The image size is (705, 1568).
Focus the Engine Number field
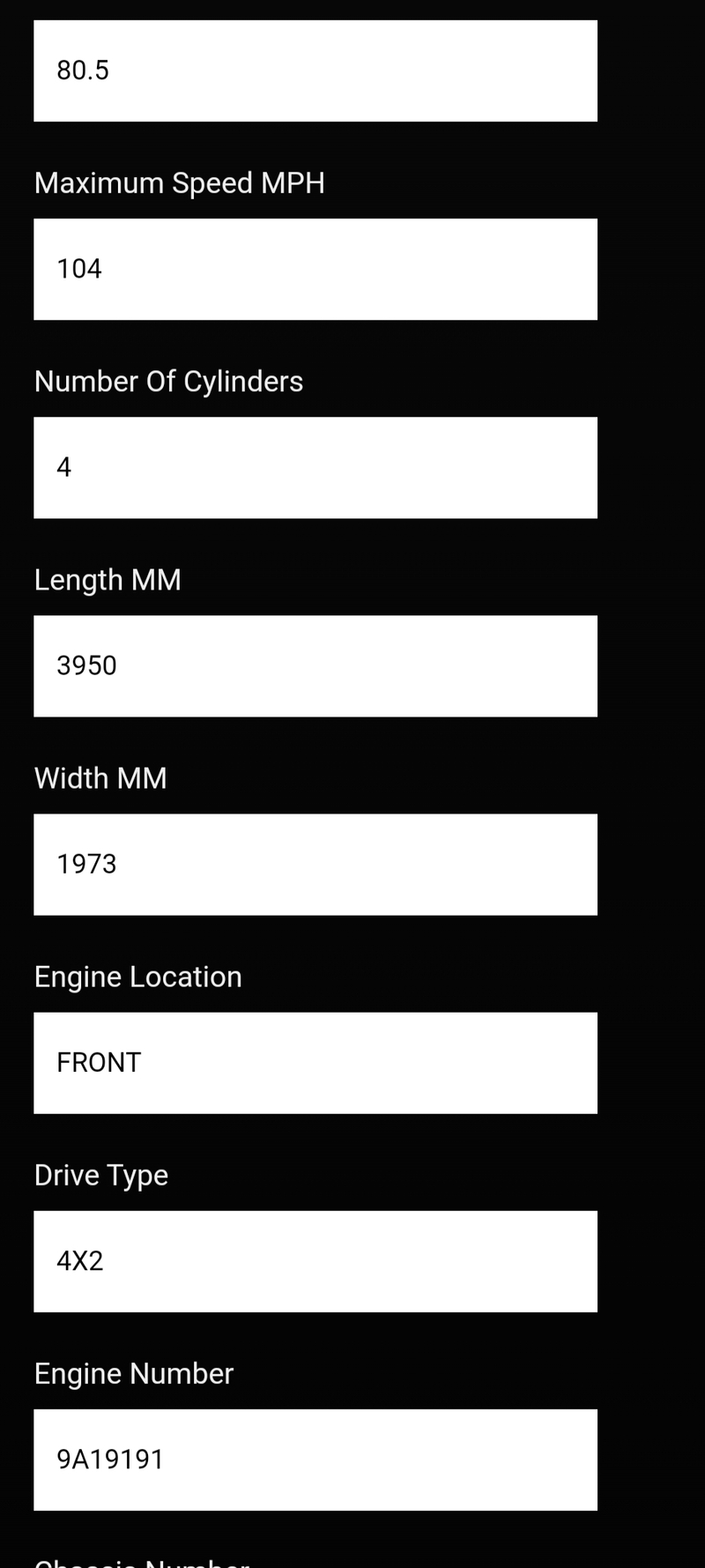click(x=315, y=1459)
